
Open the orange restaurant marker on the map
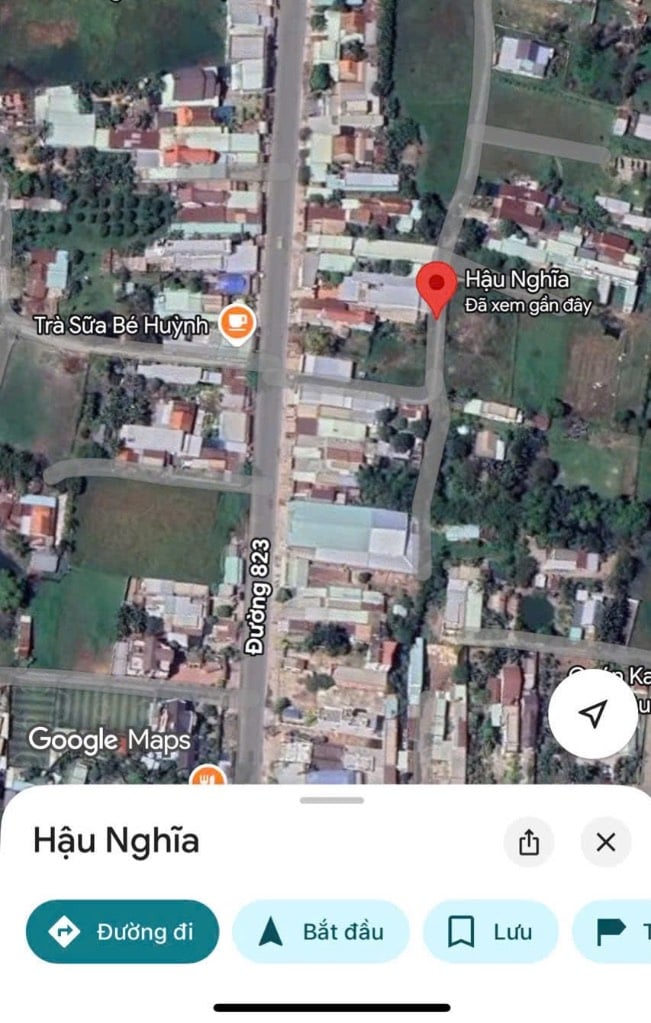click(207, 776)
